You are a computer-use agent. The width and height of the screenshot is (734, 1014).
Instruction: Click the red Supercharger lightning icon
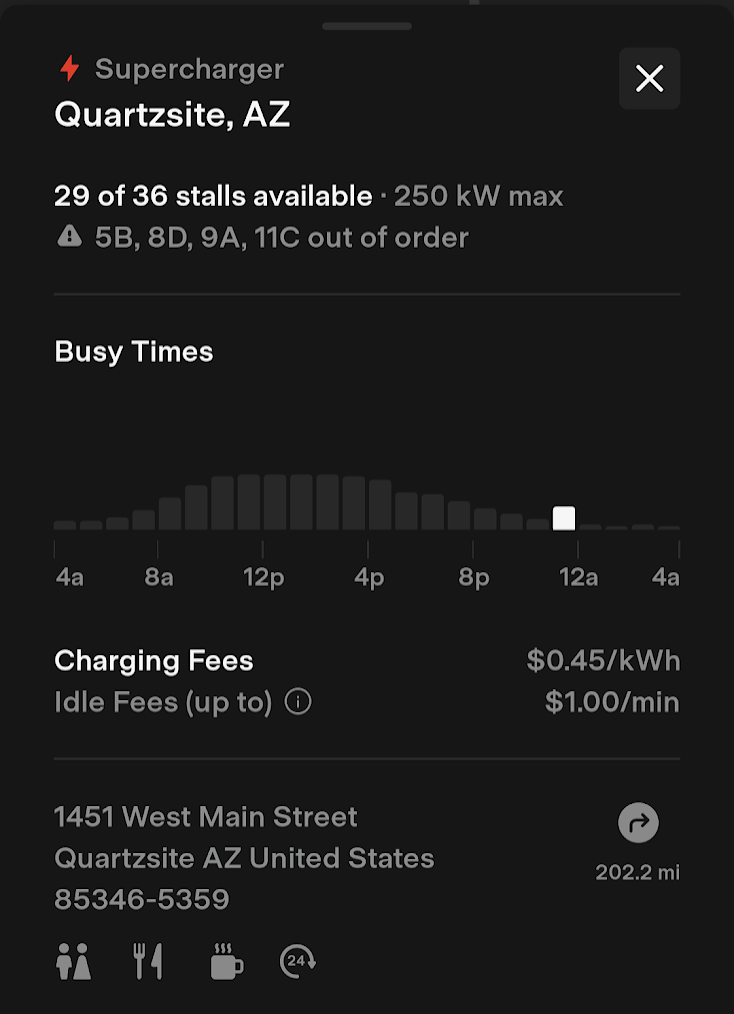[68, 69]
